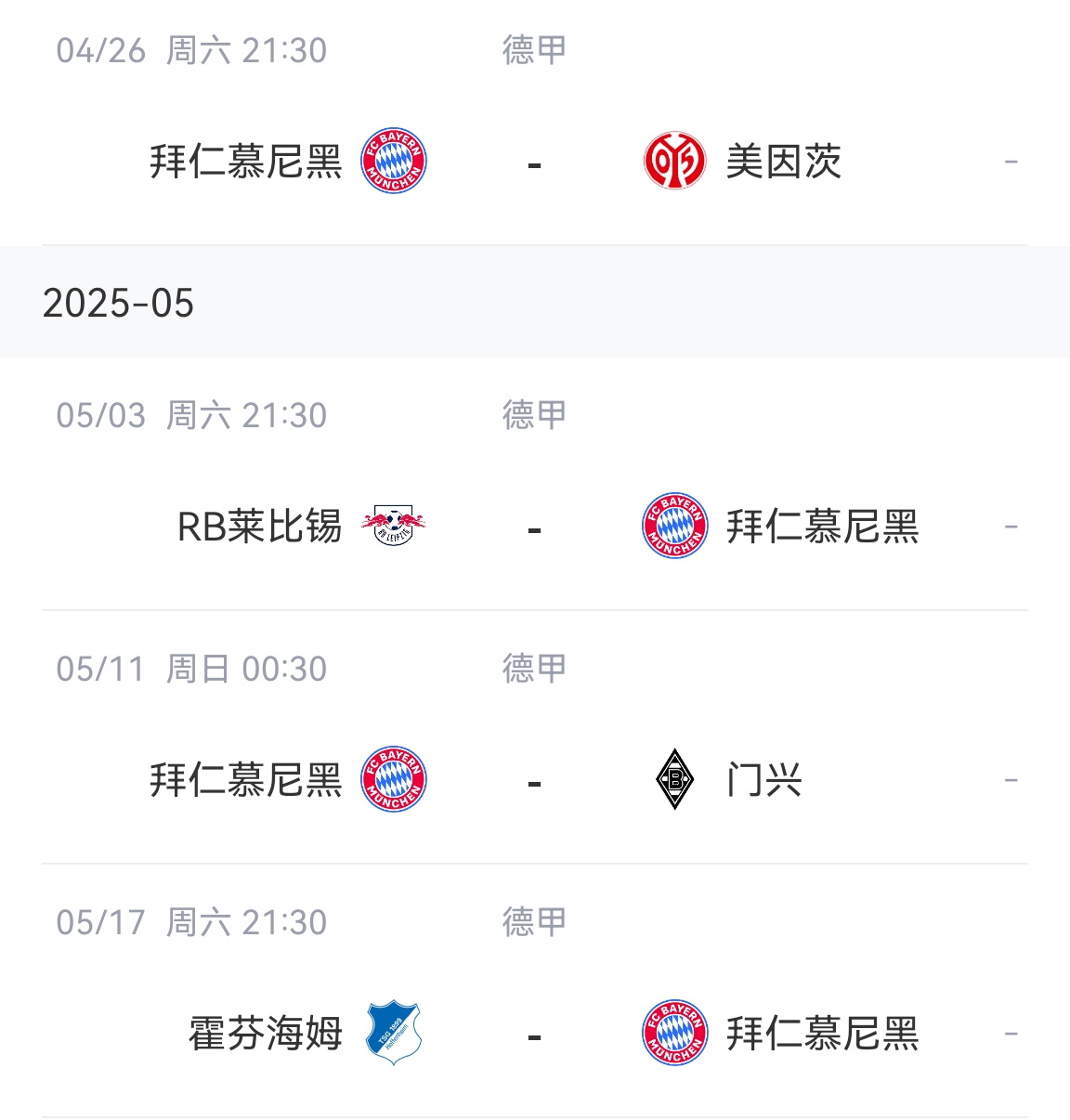Screen dimensions: 1070x1120
Task: View the RB莱比锡 vs 拜仁慕尼黑 fixture
Action: 534,527
